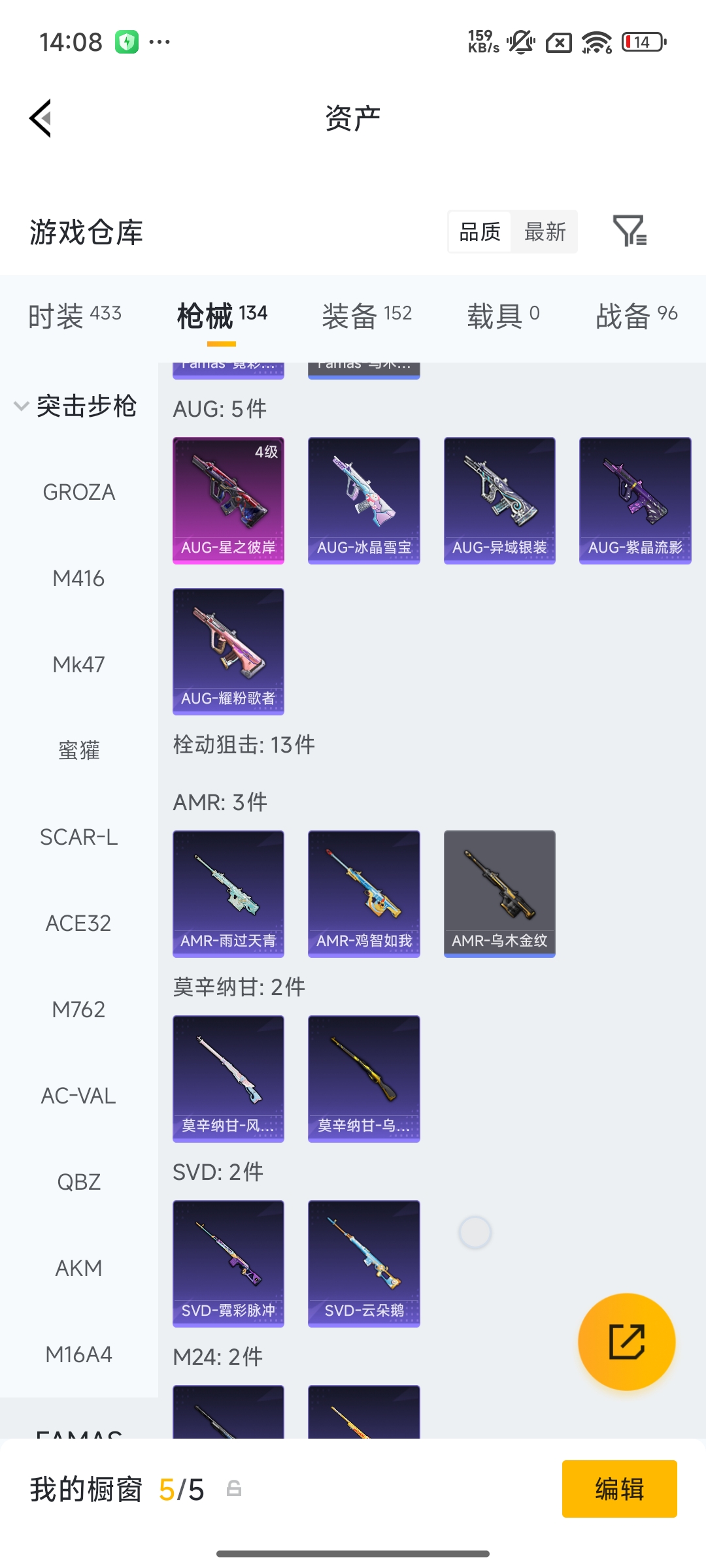Select M416 in the weapon list

[x=79, y=578]
